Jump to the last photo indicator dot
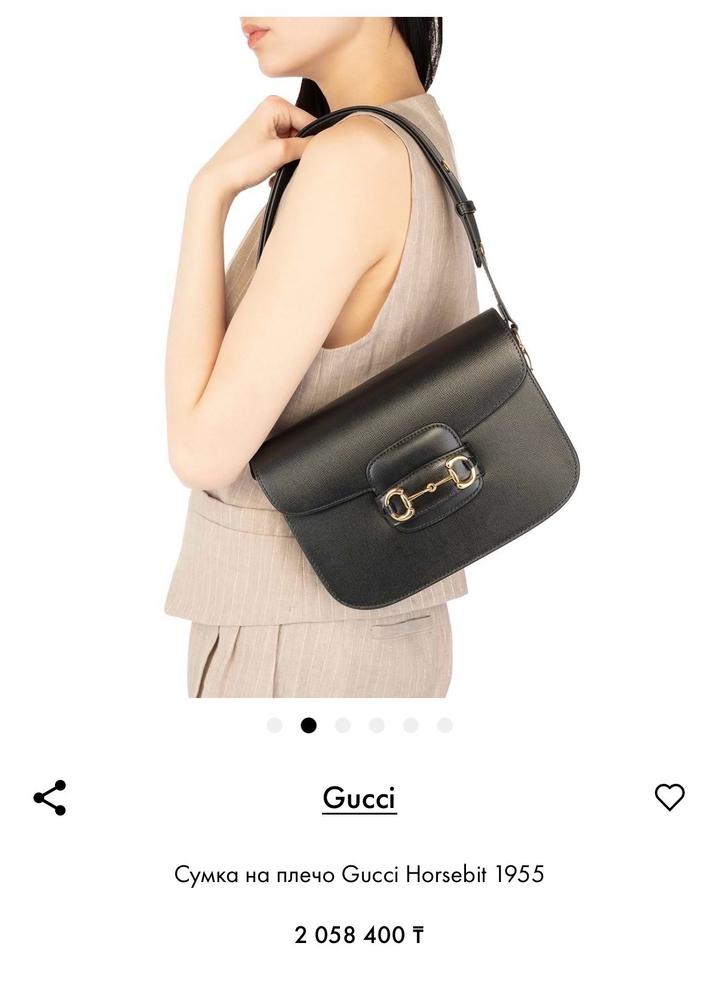Viewport: 720px width, 982px height. (x=445, y=725)
